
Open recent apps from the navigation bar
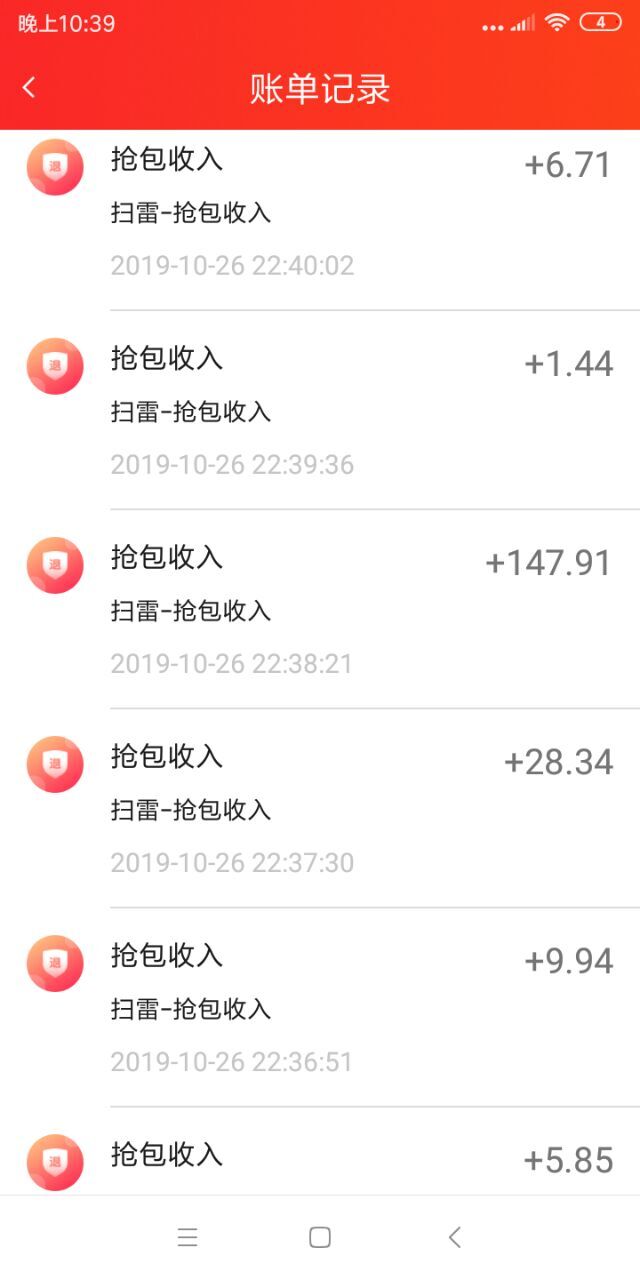187,1238
